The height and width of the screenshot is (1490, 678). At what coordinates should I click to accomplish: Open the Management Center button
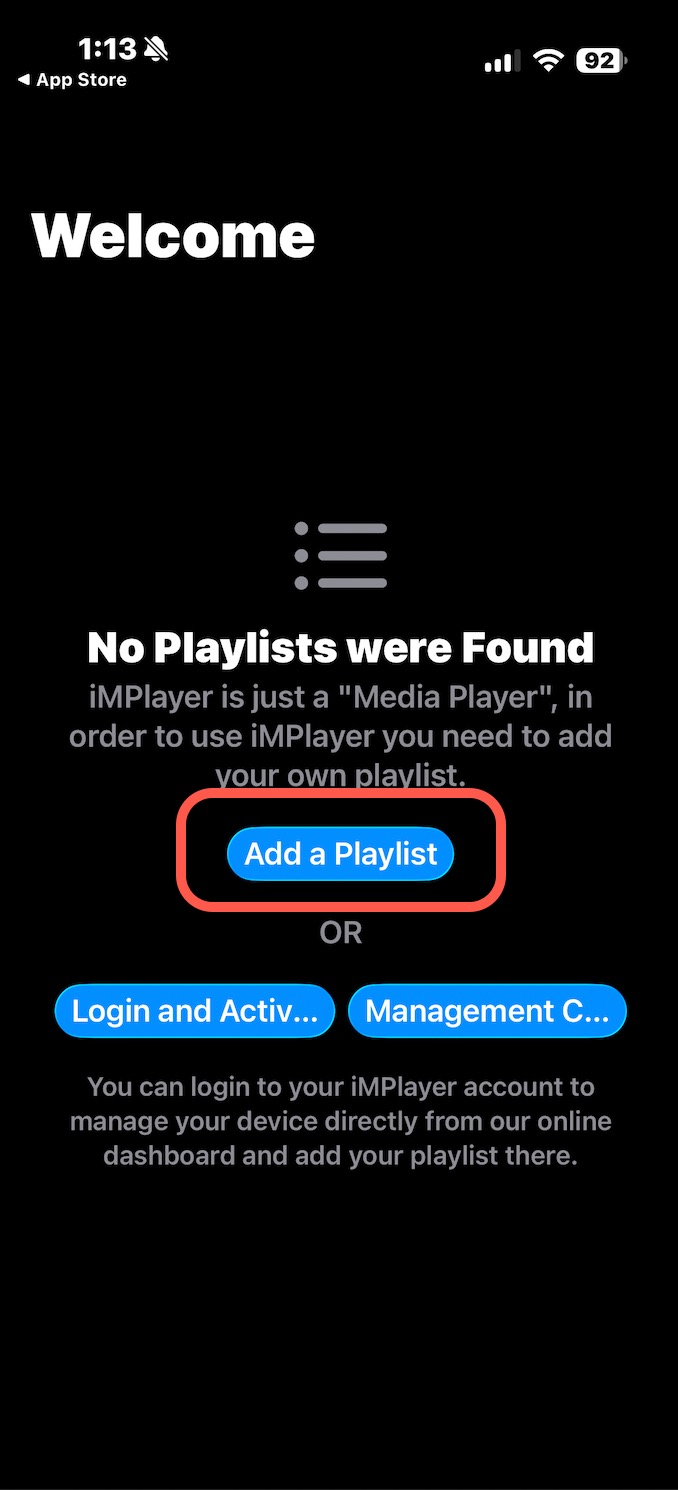487,1010
